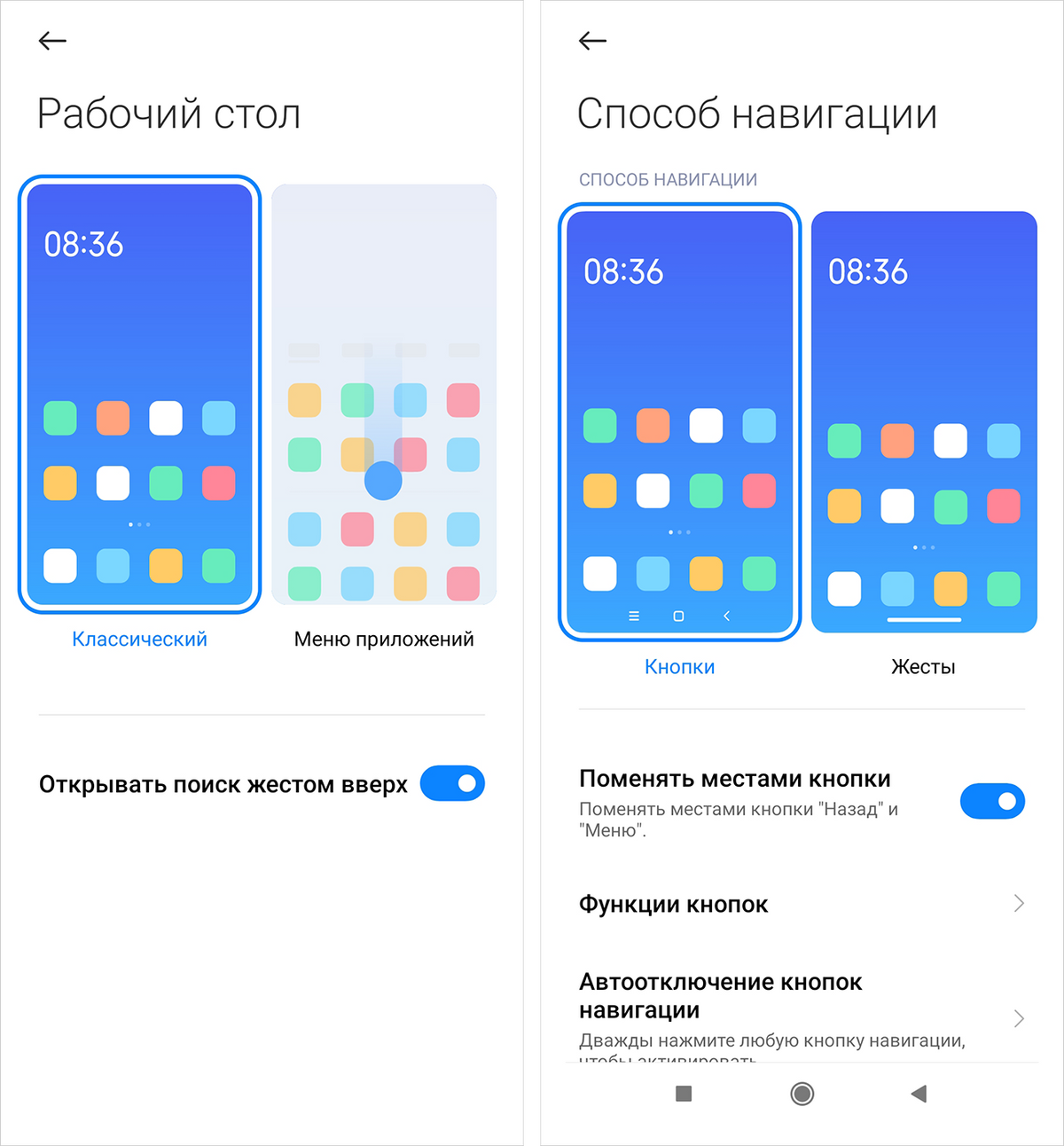Screen dimensions: 1064x1146
Task: Tap the square recent apps button
Action: tap(684, 1094)
